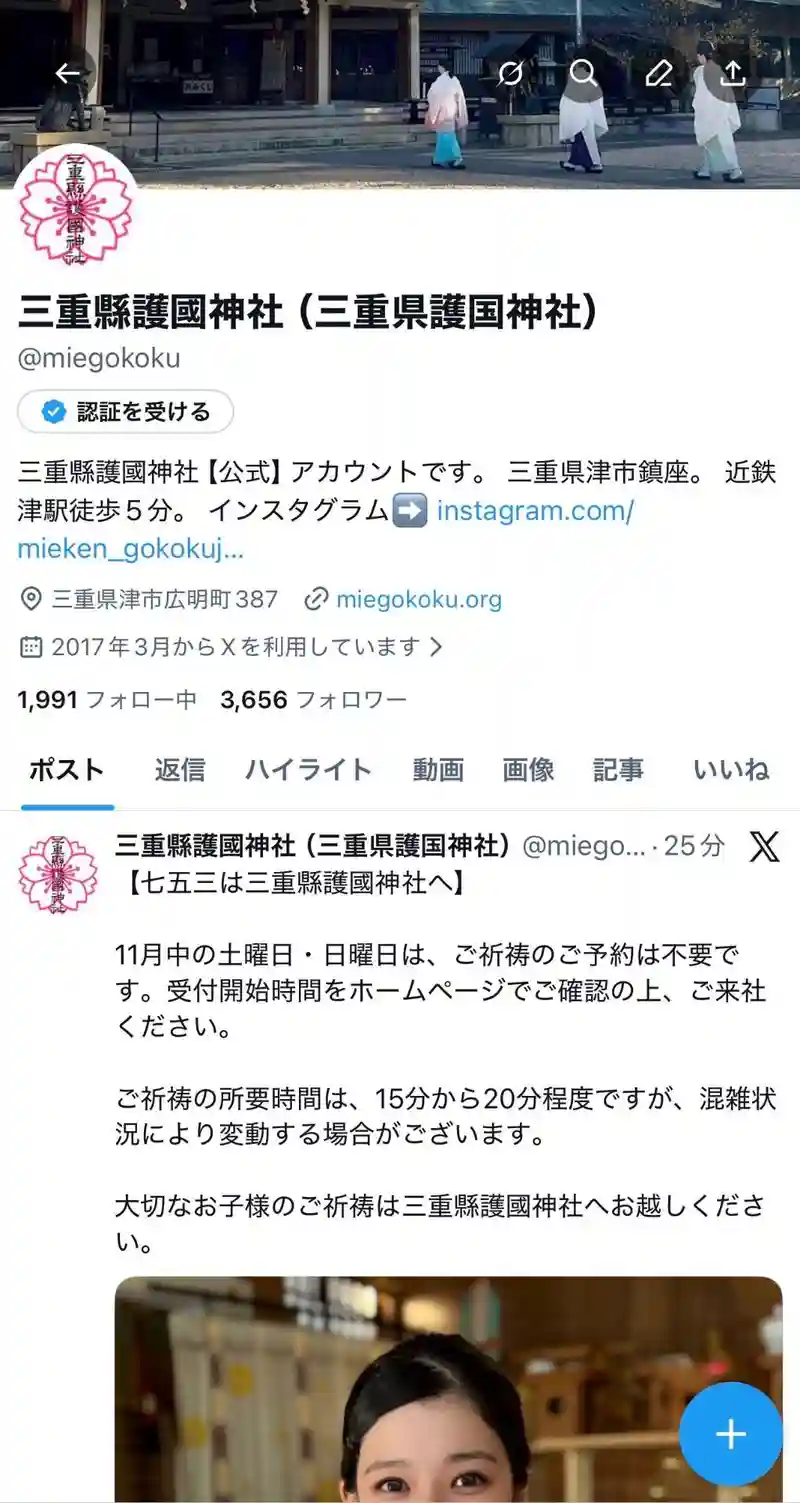Switch to the 画像 tab
The width and height of the screenshot is (800, 1503).
point(528,769)
